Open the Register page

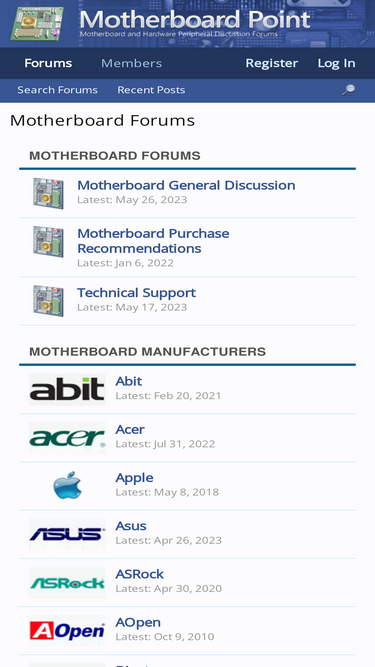coord(272,63)
